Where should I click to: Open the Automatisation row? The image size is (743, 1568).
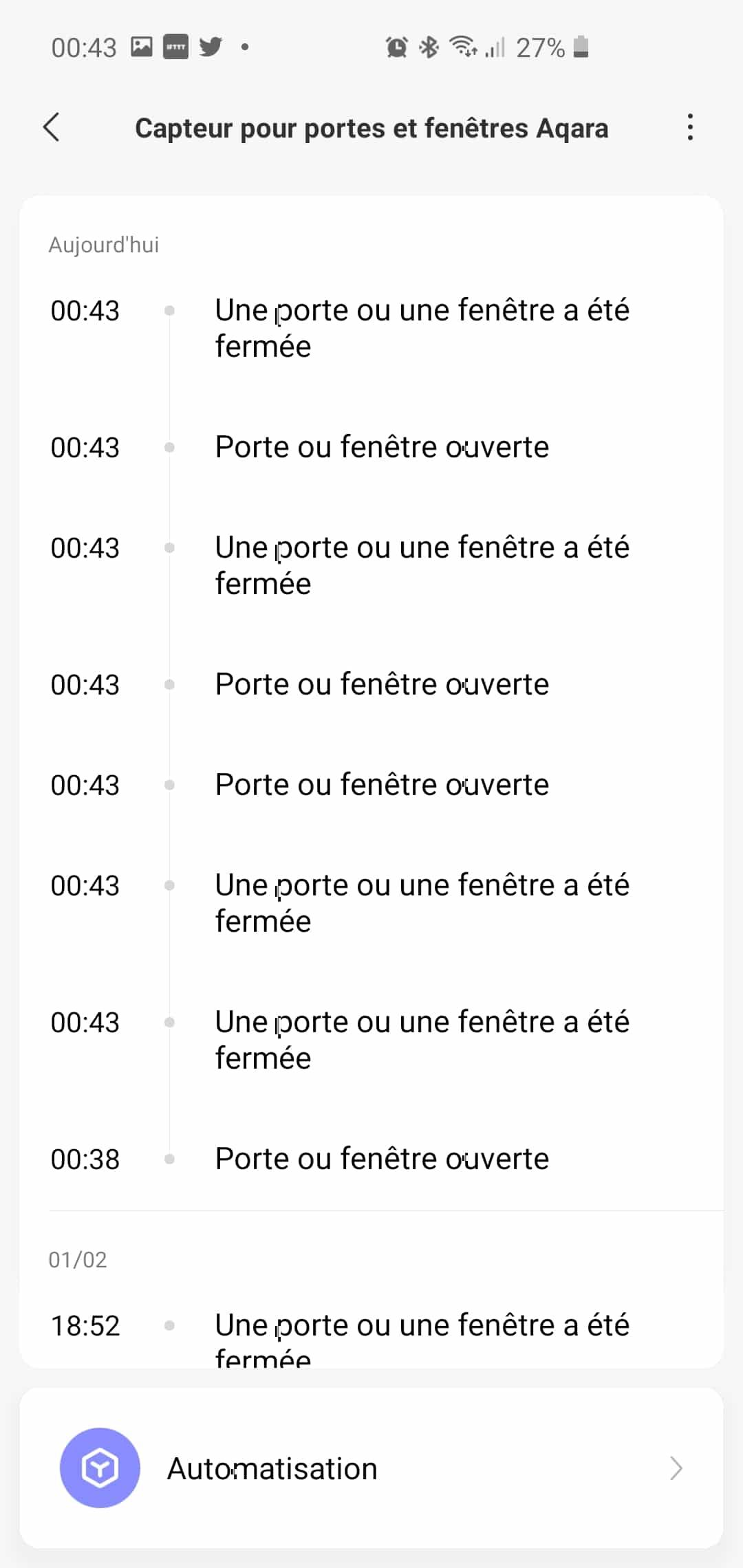371,1468
